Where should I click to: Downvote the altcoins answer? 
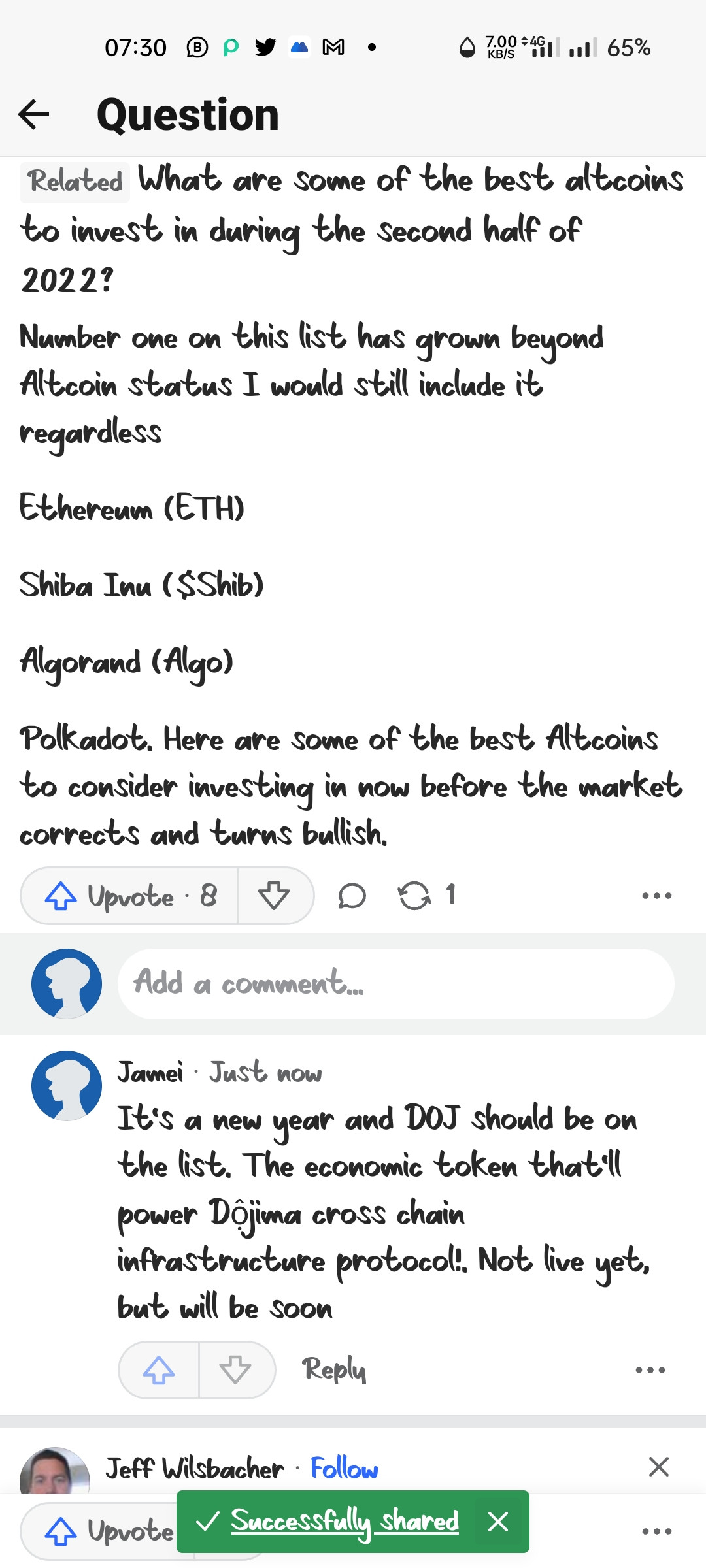pos(275,896)
